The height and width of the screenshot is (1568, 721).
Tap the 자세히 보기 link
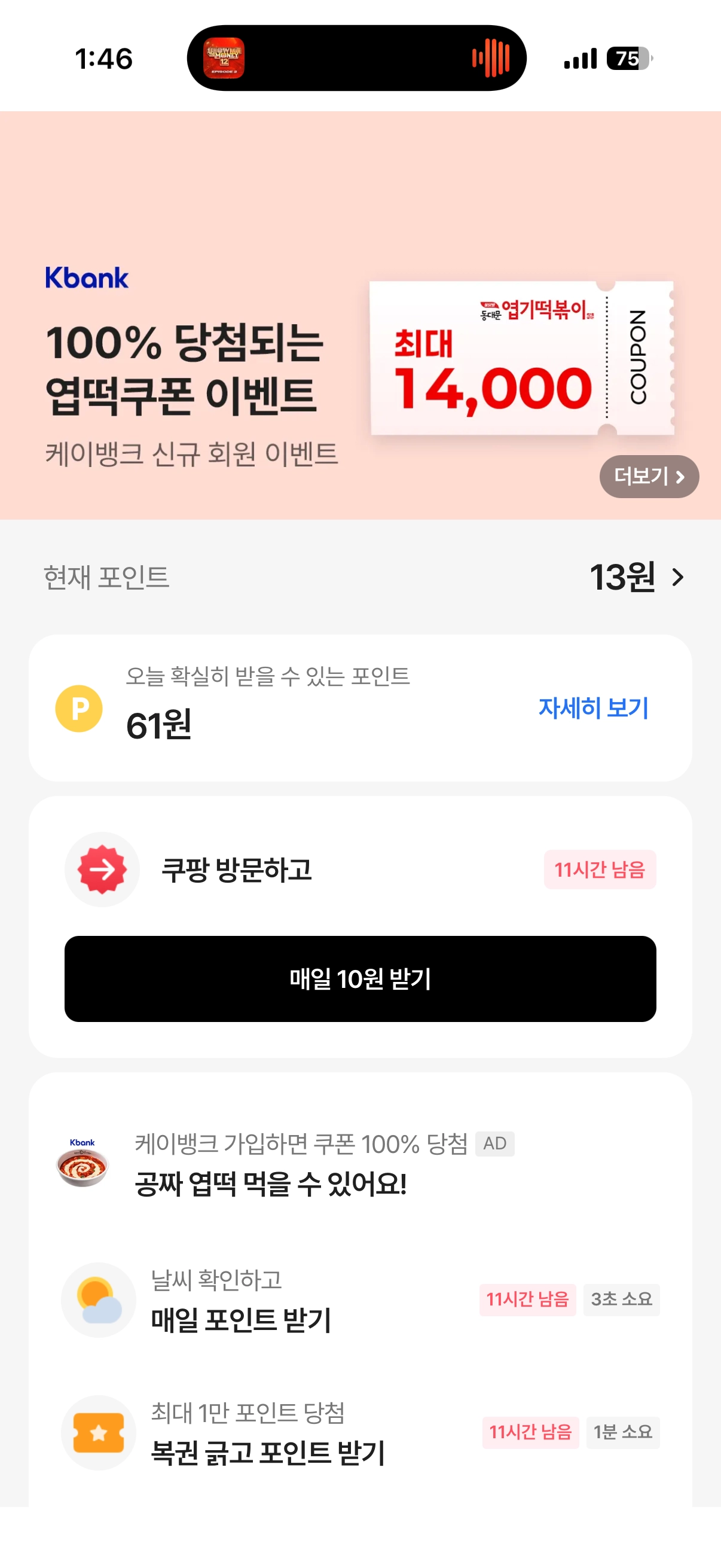point(593,708)
